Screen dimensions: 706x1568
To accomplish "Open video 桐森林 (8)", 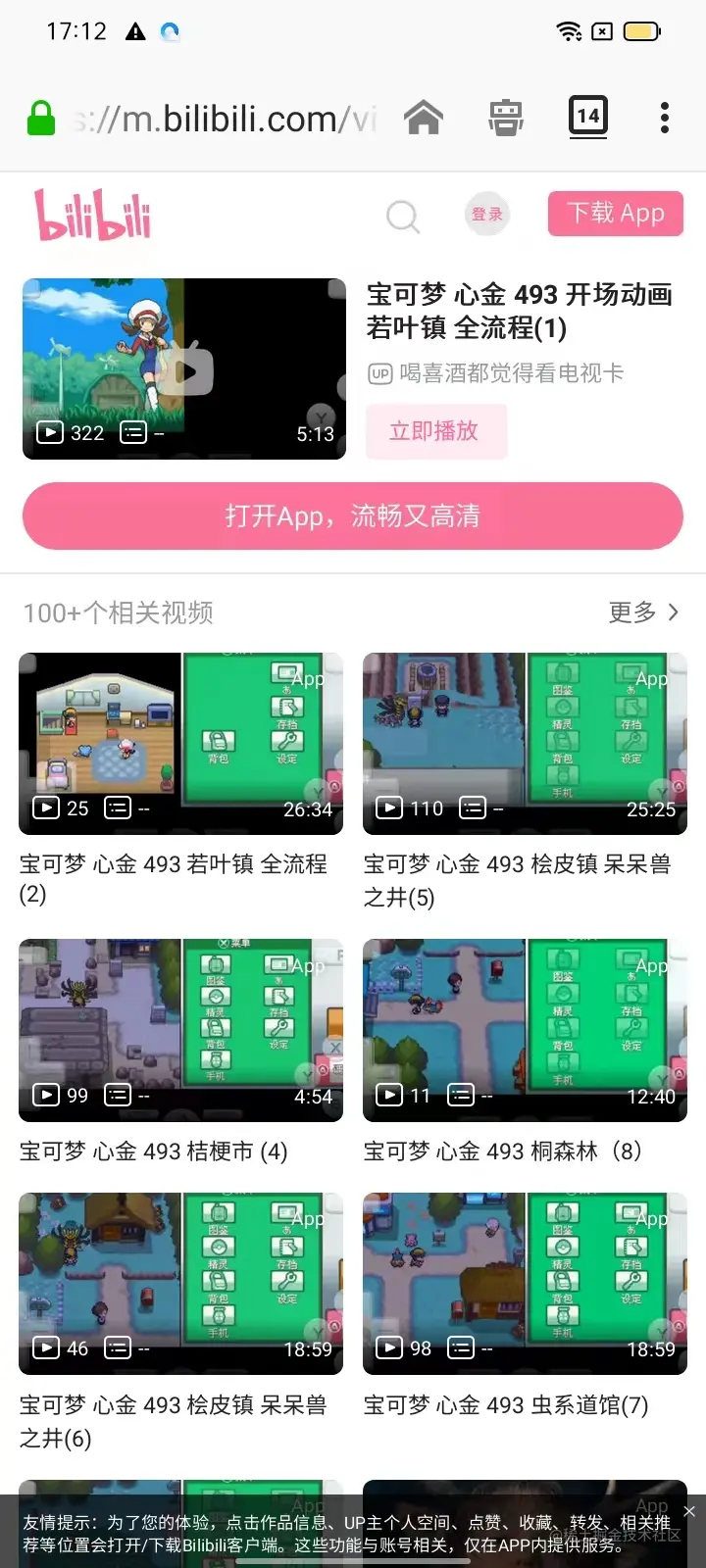I will click(x=525, y=1030).
